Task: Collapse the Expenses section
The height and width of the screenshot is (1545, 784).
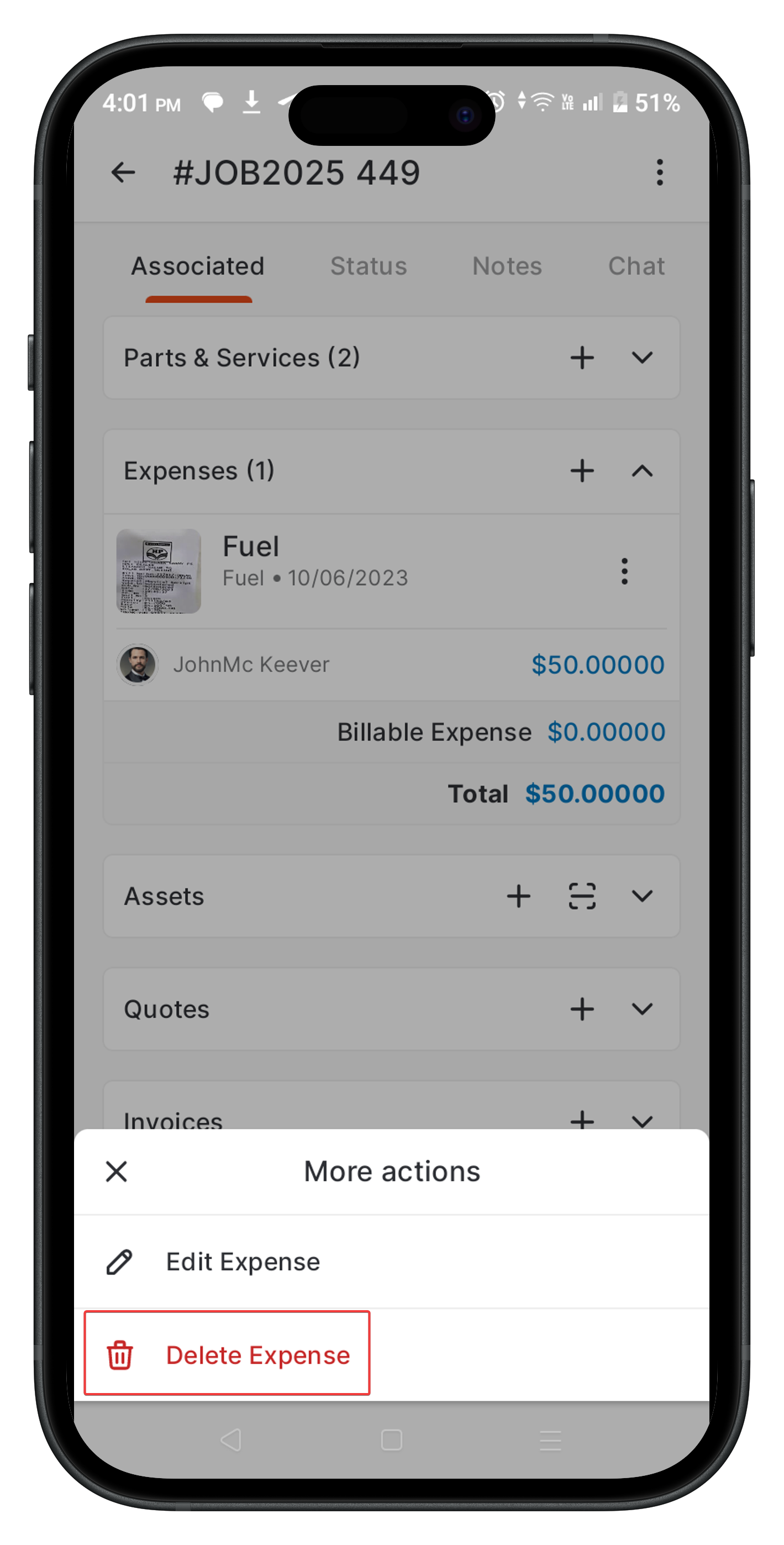Action: [x=642, y=471]
